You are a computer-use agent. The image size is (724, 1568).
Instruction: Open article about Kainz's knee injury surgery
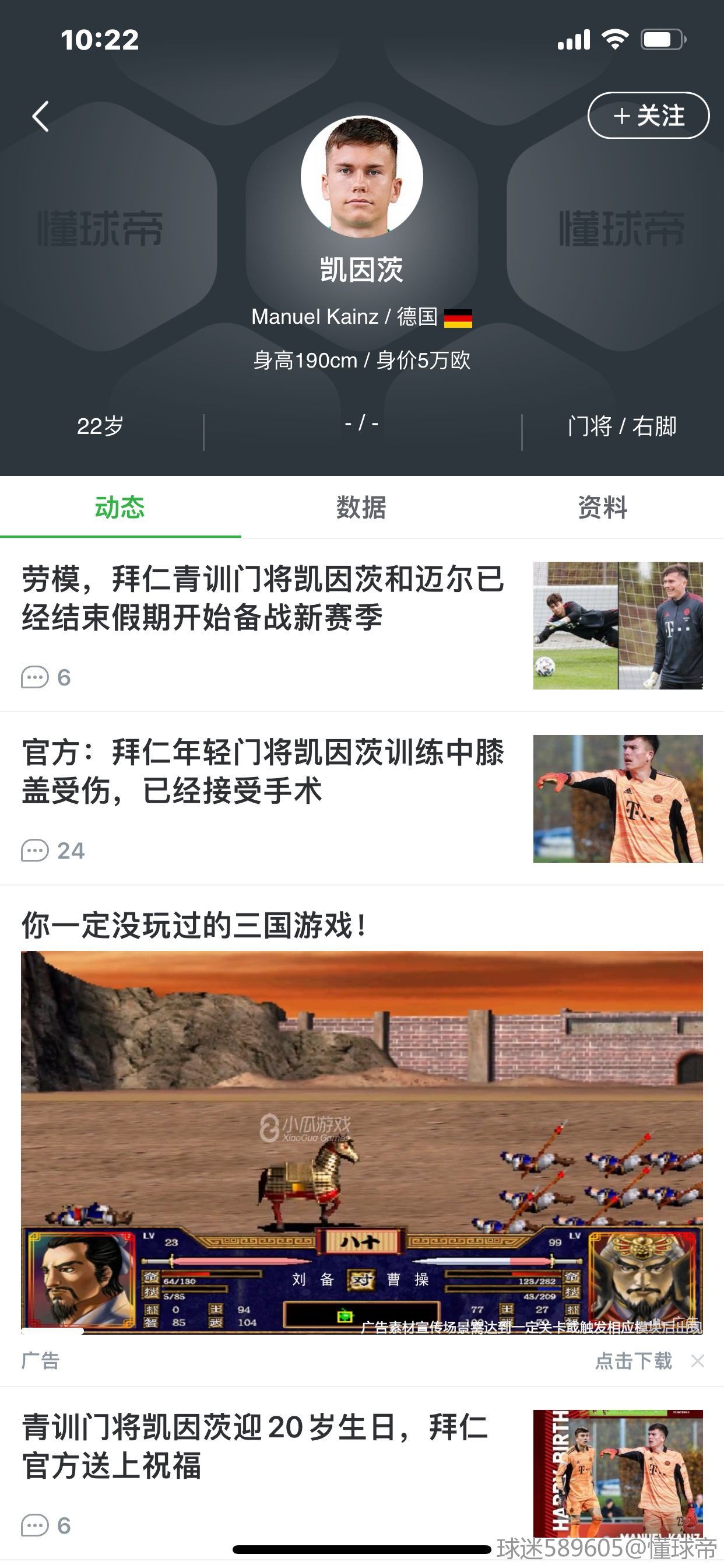pos(263,772)
